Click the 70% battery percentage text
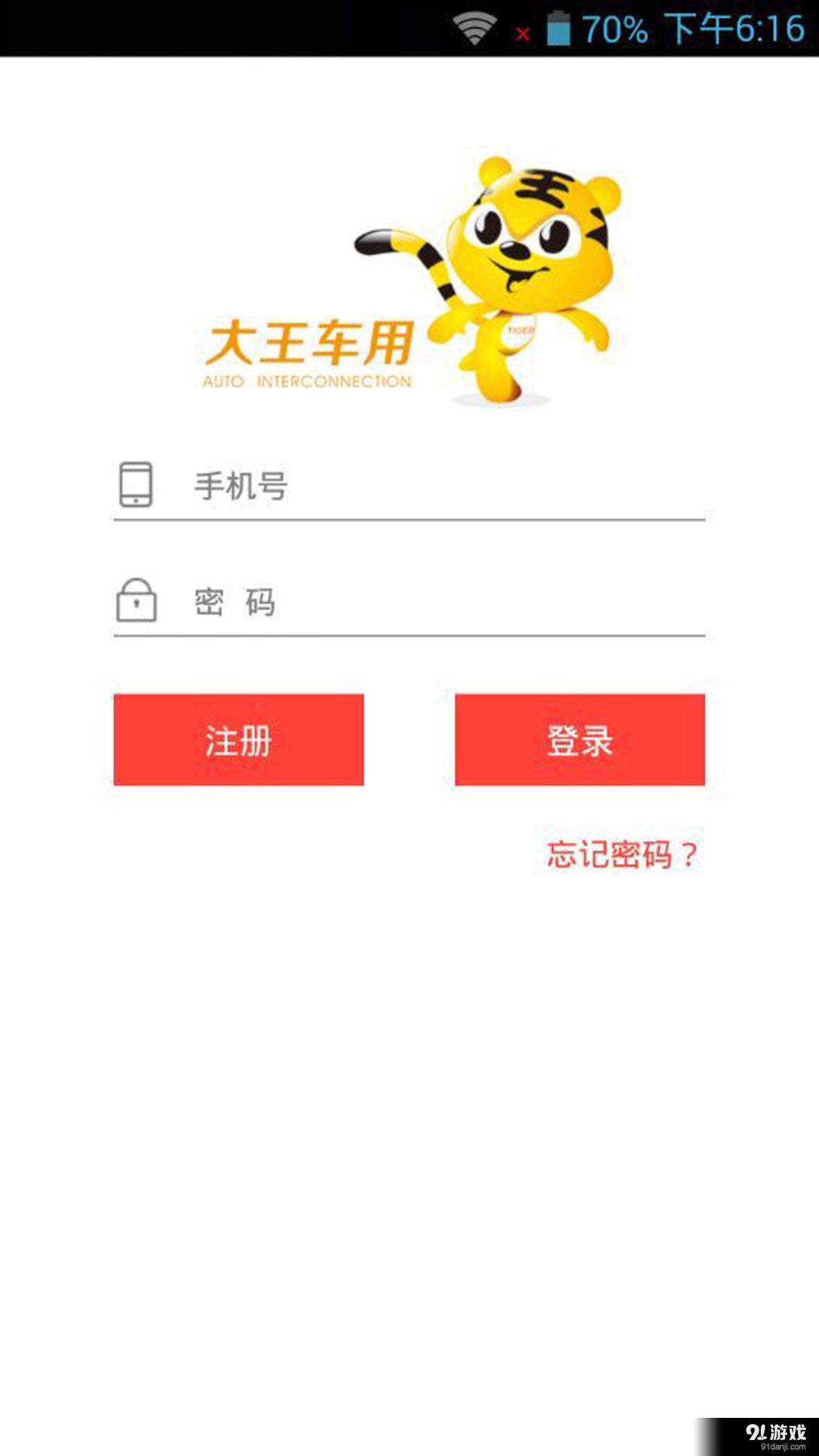819x1456 pixels. pos(617,28)
